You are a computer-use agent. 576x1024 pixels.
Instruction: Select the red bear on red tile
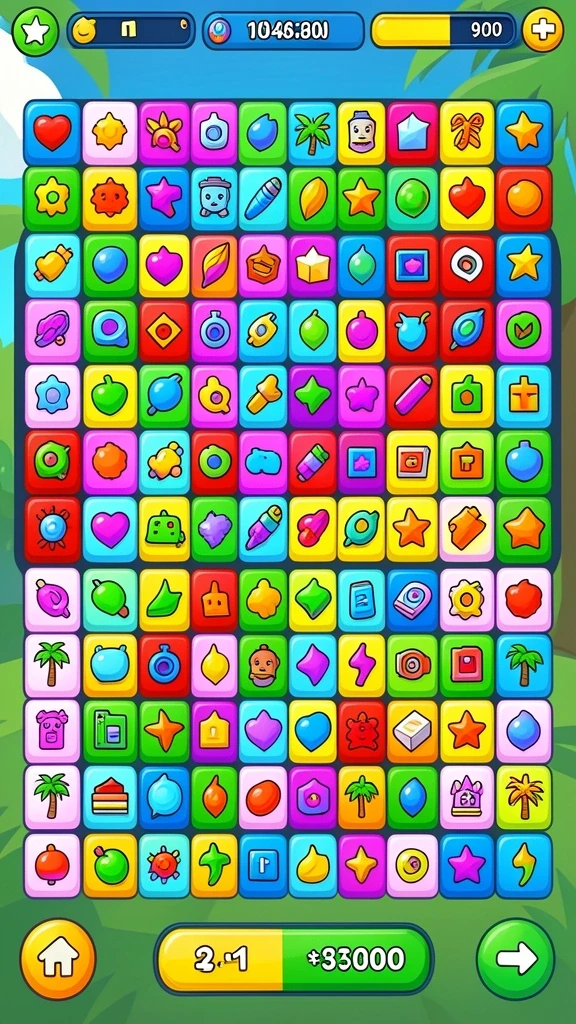click(361, 731)
